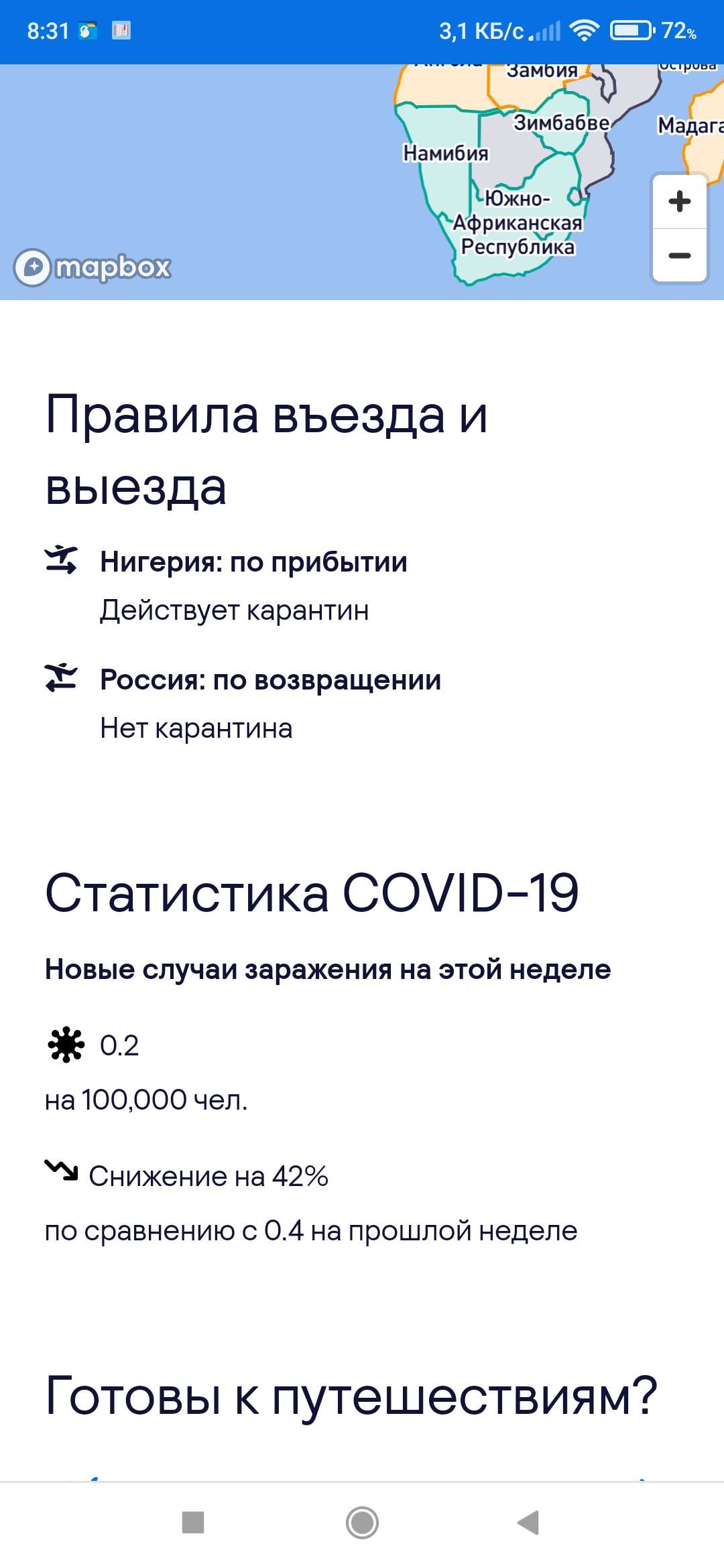Image resolution: width=724 pixels, height=1568 pixels.
Task: Open the recent apps view
Action: pos(193,1522)
